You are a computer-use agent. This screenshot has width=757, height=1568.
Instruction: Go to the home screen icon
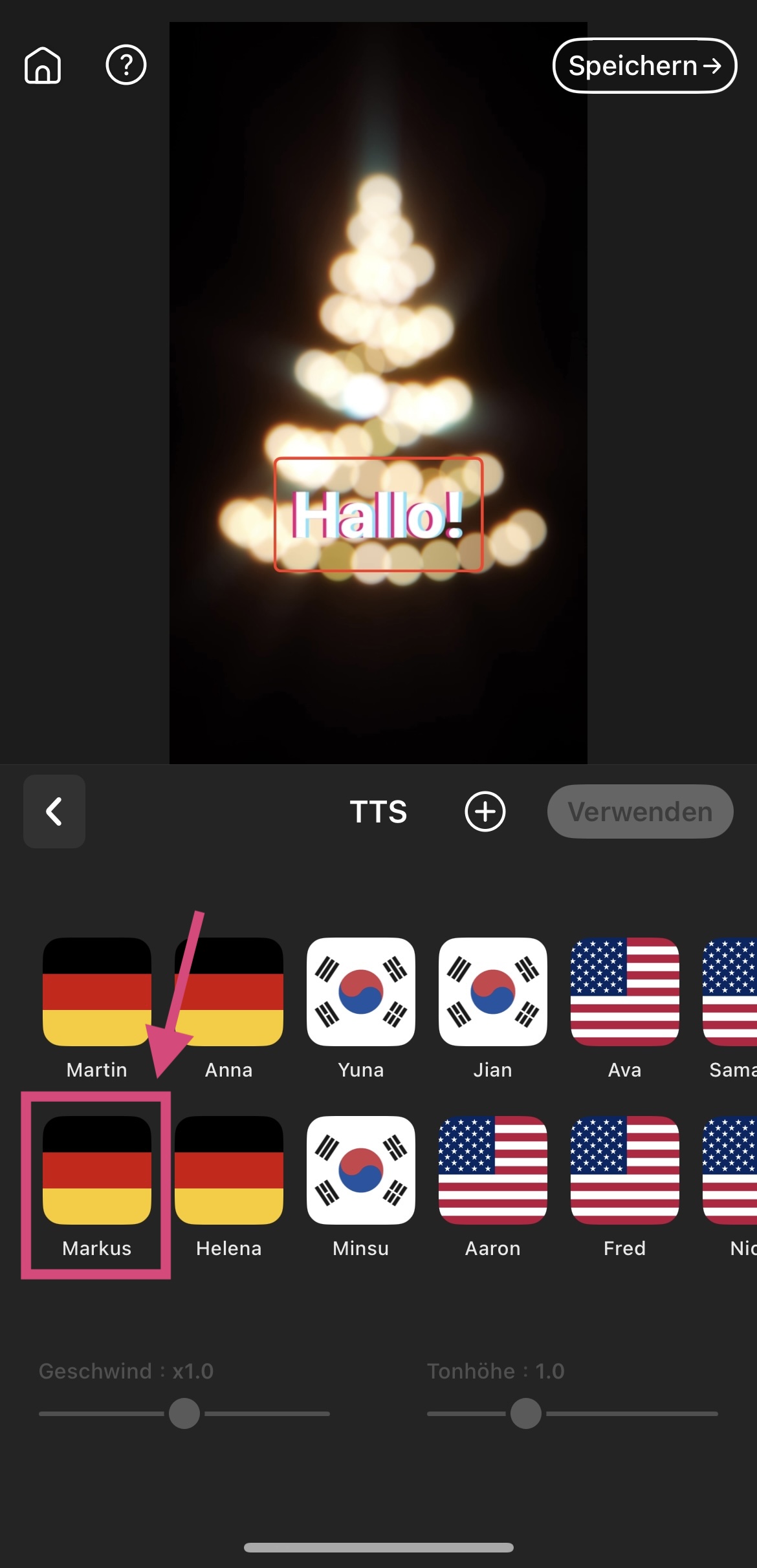coord(43,65)
